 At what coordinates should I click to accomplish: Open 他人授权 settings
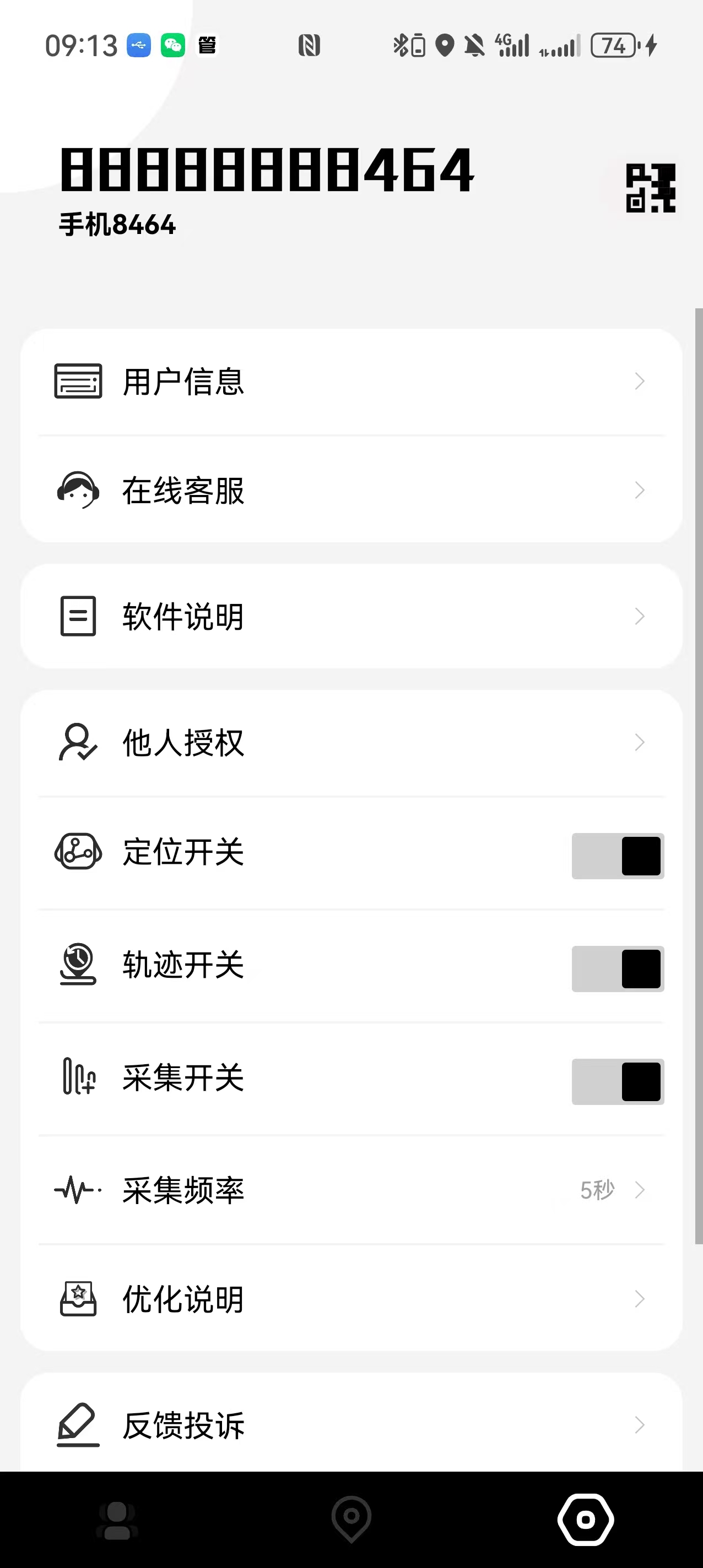click(351, 743)
